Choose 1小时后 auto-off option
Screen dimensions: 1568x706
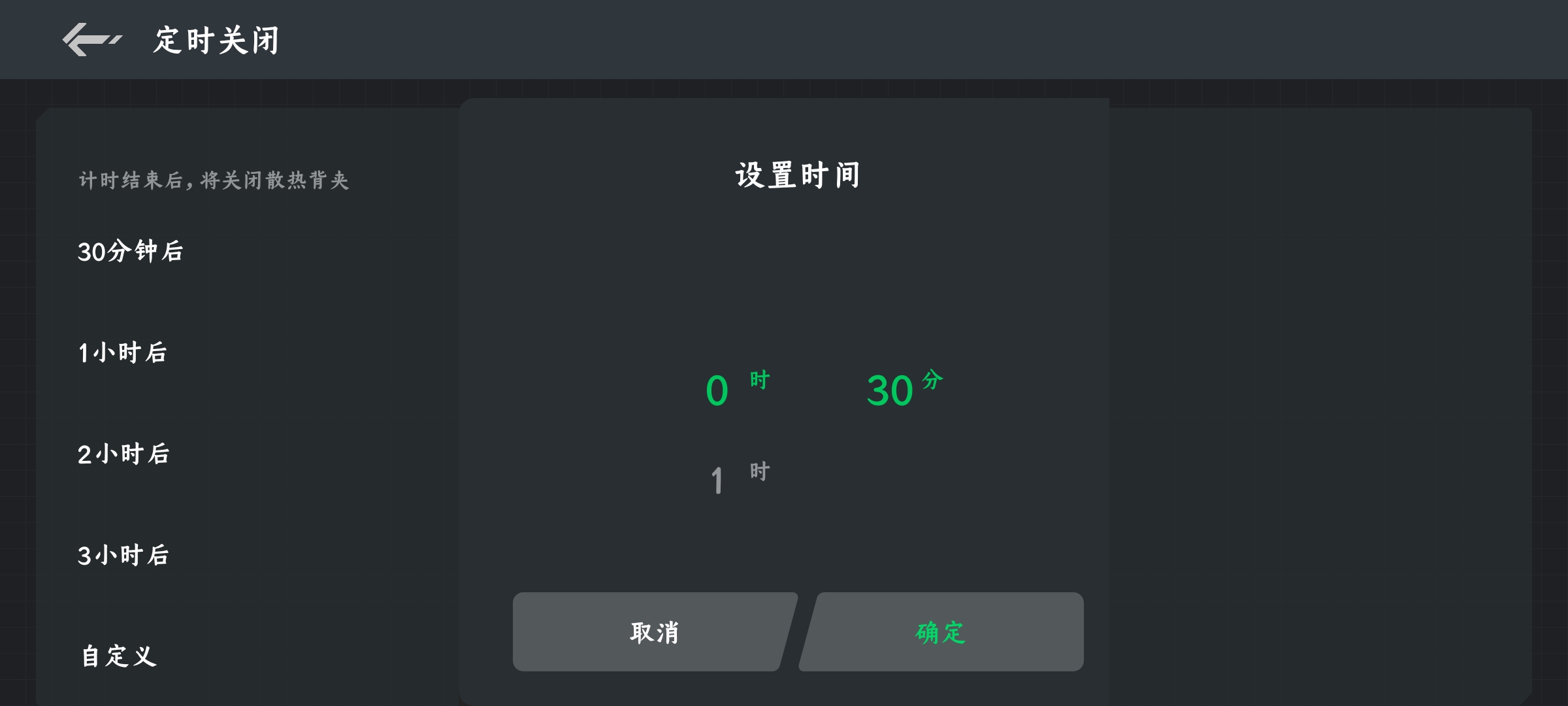[123, 353]
